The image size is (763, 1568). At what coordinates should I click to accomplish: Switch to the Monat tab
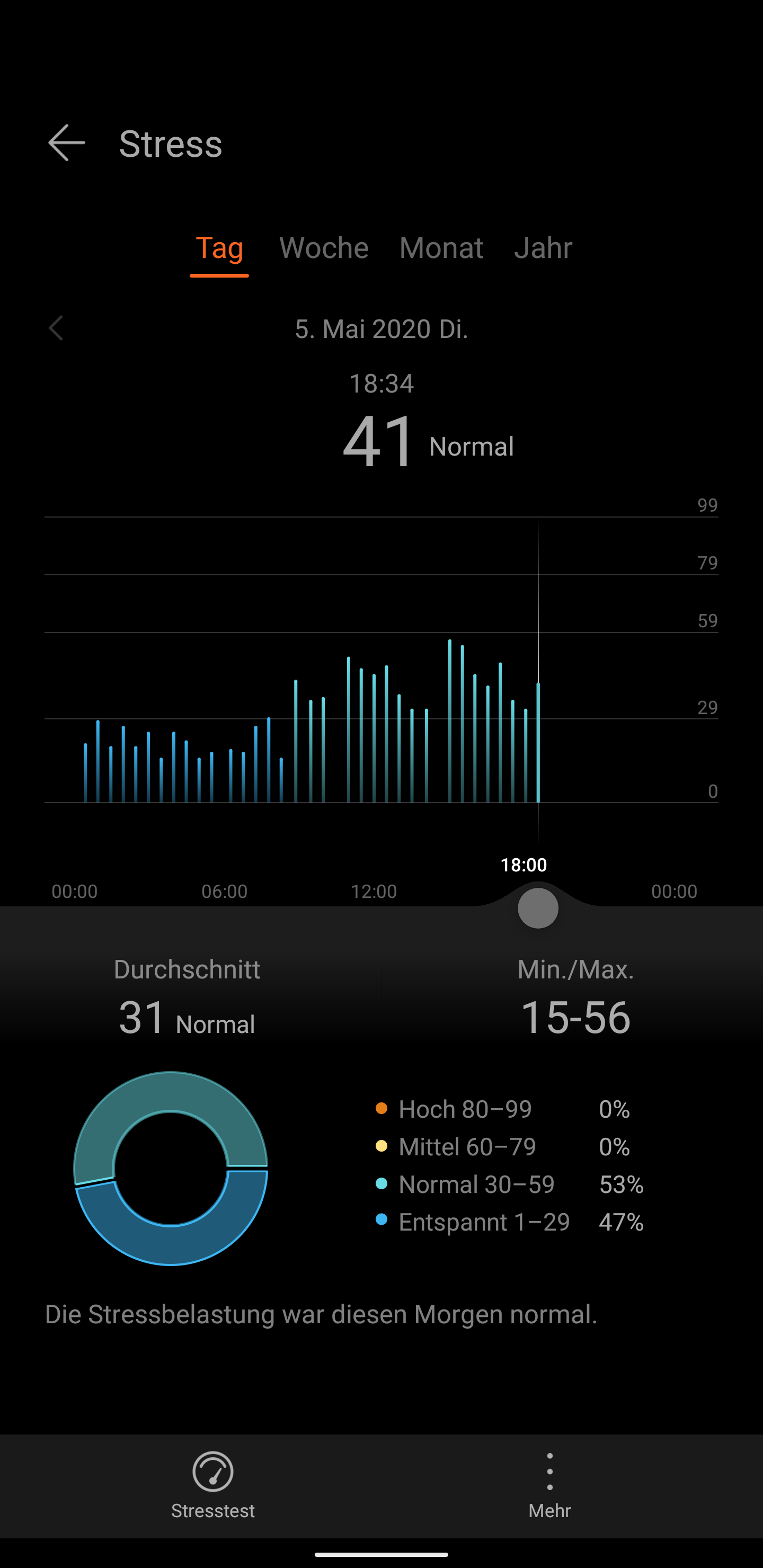[441, 248]
